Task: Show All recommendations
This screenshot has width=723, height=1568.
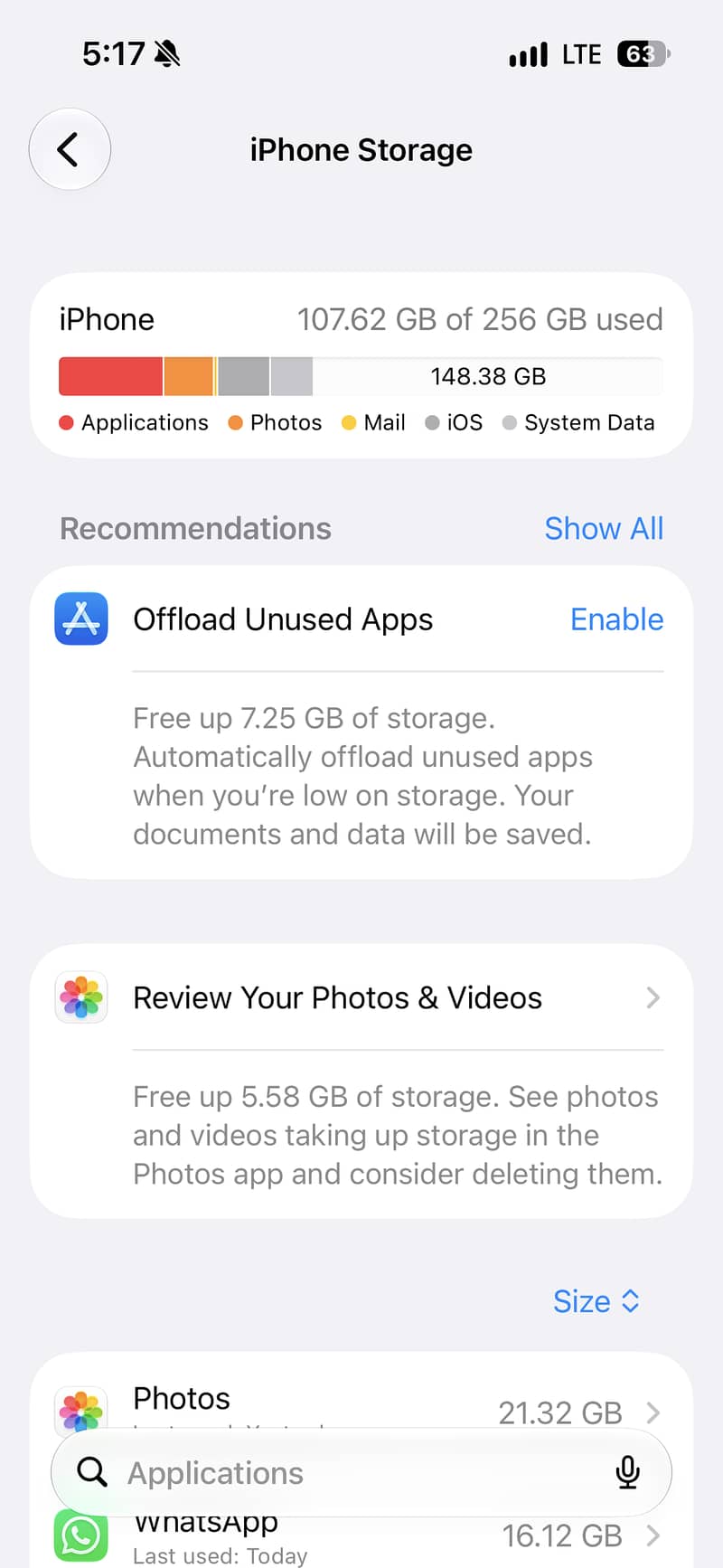Action: tap(604, 528)
